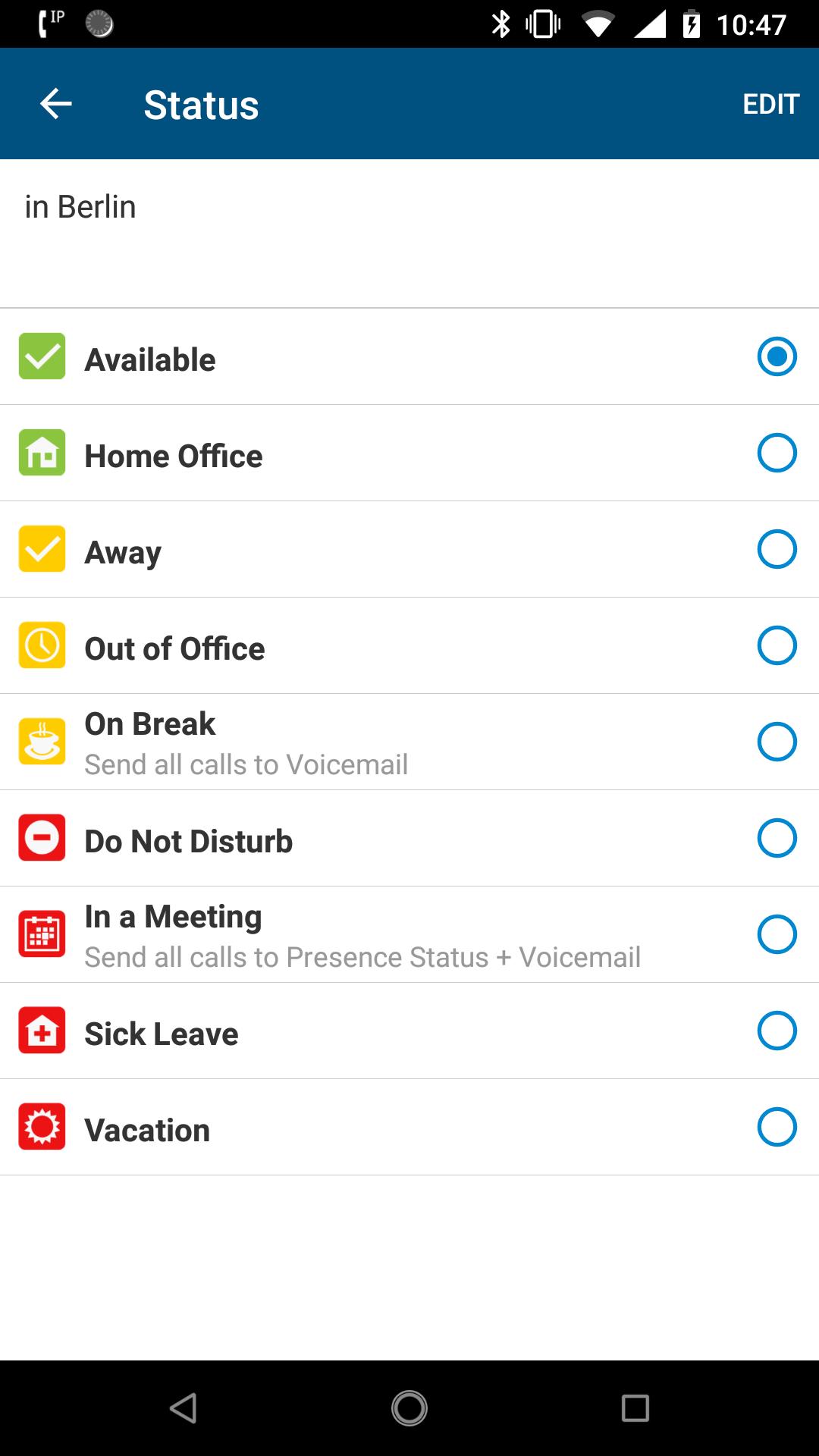Click the Vacation sun icon

tap(42, 1128)
